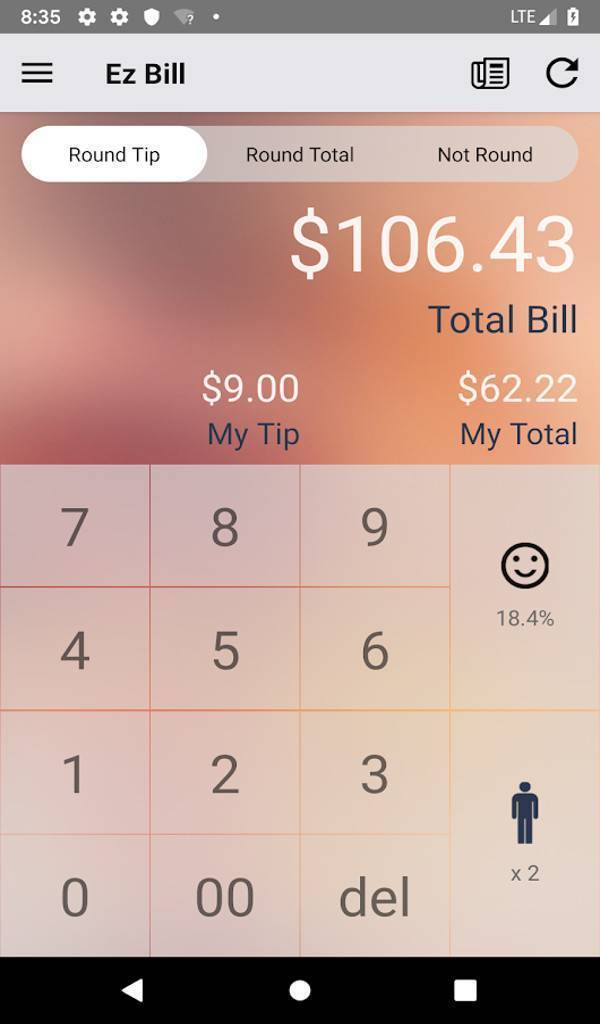Viewport: 600px width, 1024px height.
Task: Adjust number of people x 2
Action: 525,832
